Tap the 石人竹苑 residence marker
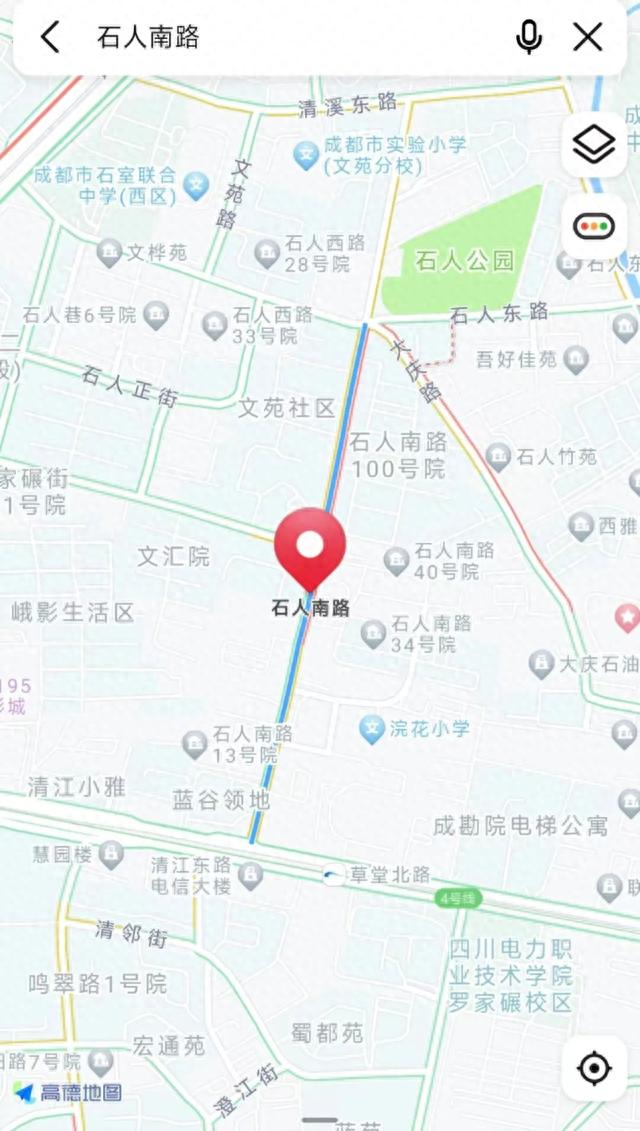The height and width of the screenshot is (1131, 640). pos(498,457)
